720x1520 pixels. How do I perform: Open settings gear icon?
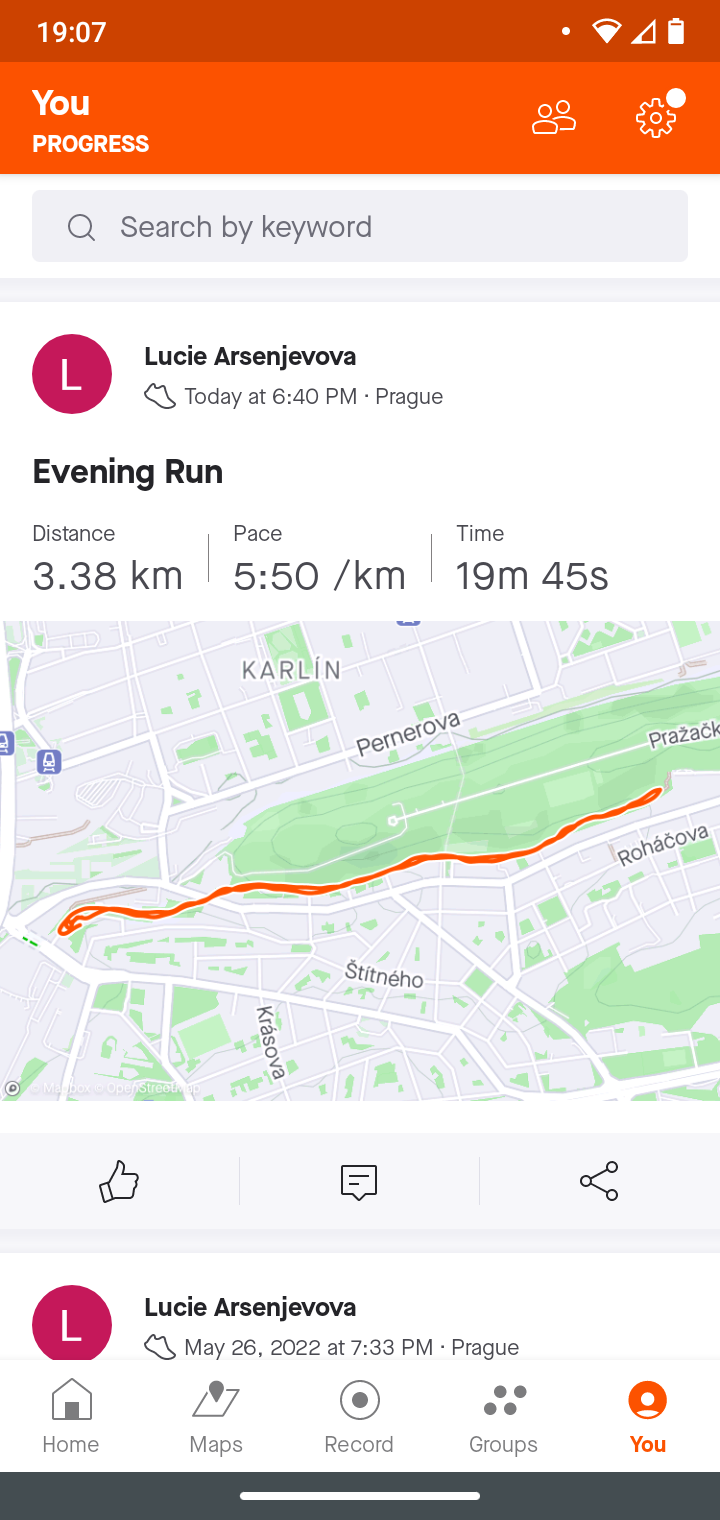point(656,118)
